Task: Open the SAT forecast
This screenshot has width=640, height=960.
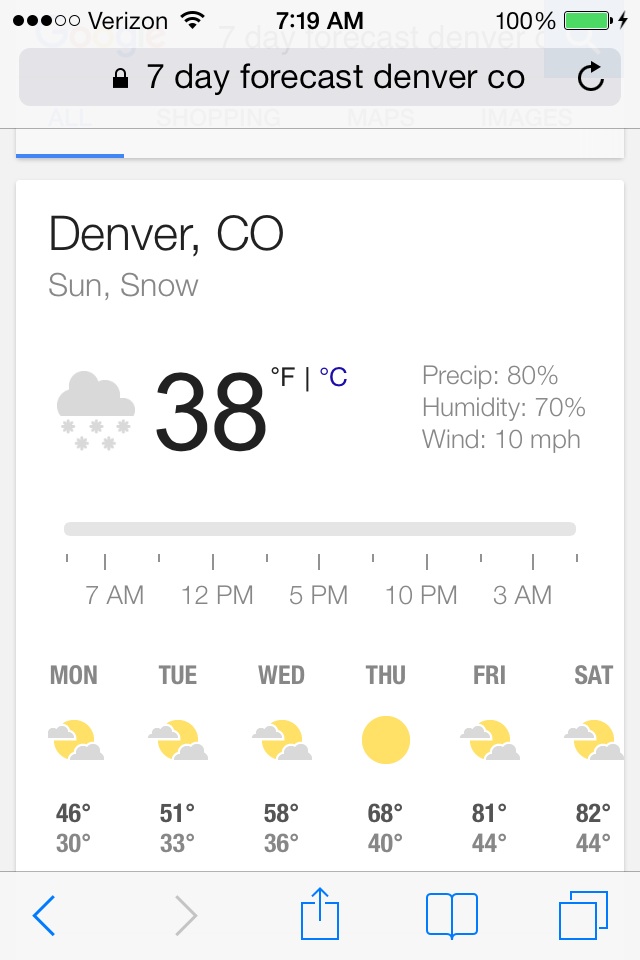Action: (x=592, y=760)
